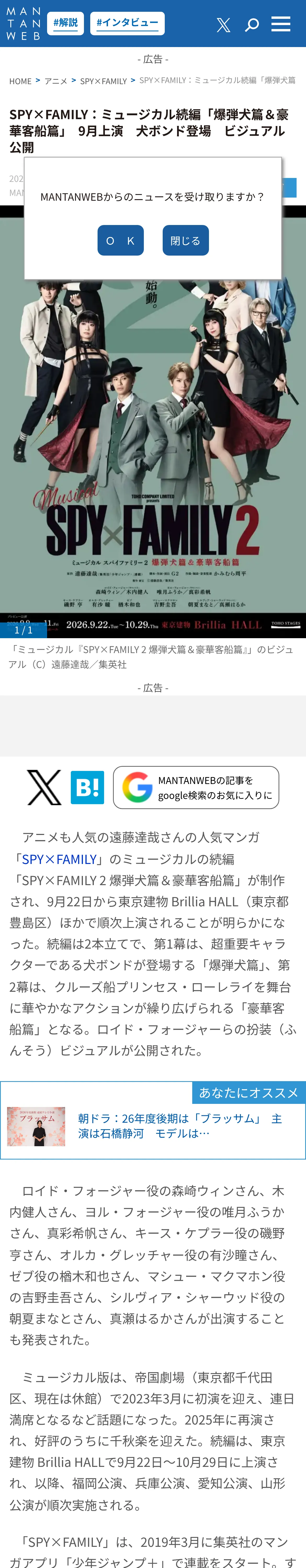Accept notifications with the OK button
The image size is (306, 1568).
coord(121,240)
